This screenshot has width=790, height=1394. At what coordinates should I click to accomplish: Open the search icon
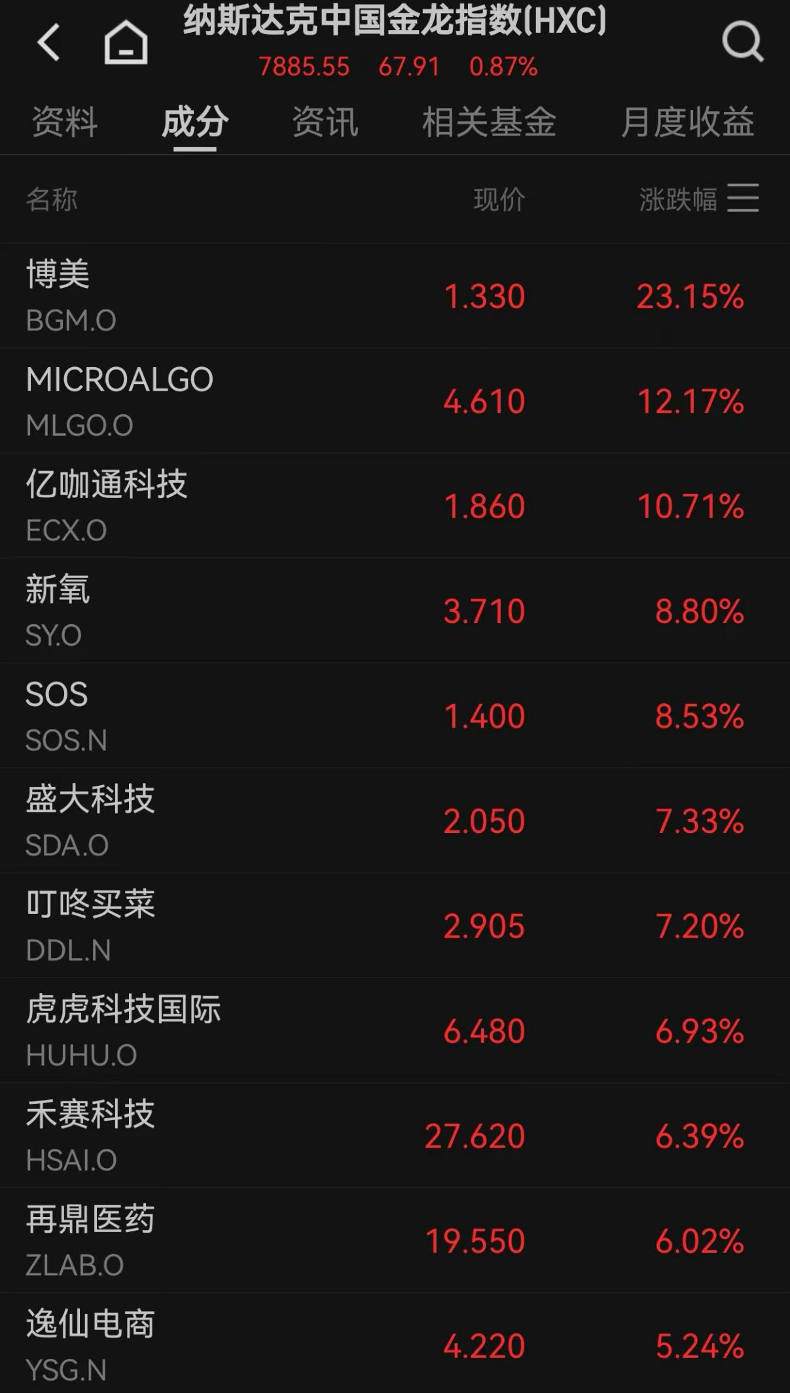[742, 42]
